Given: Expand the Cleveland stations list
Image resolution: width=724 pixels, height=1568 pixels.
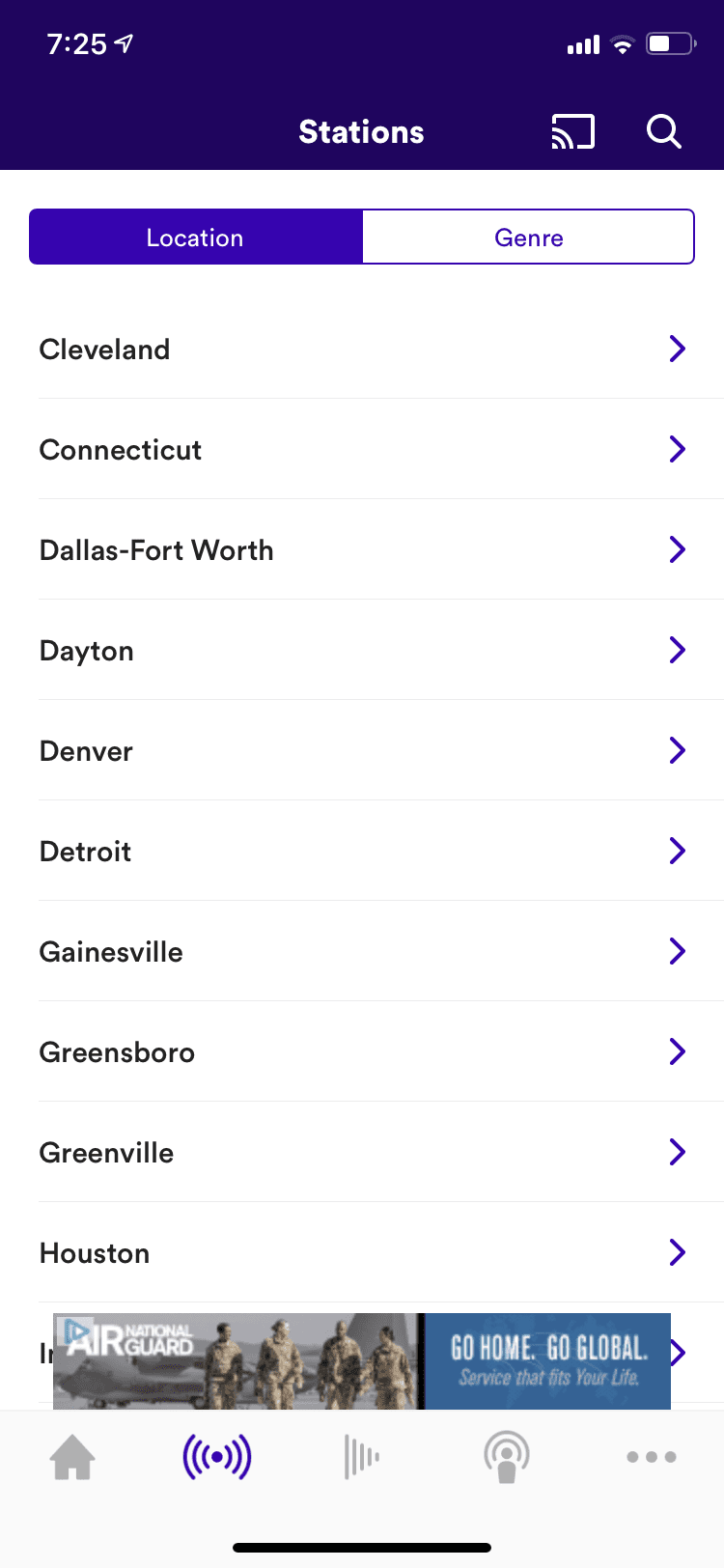Looking at the screenshot, I should [x=678, y=349].
